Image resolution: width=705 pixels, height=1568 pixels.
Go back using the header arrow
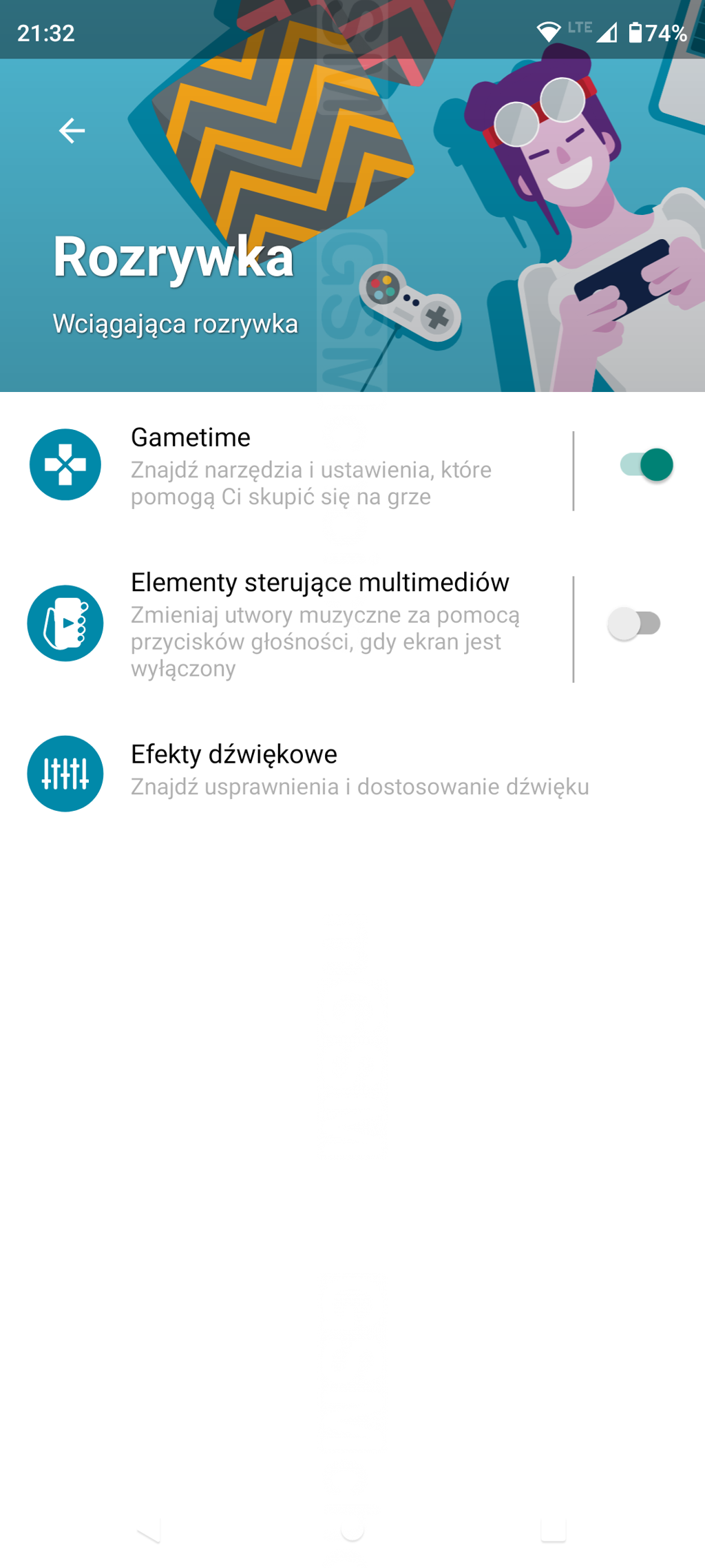coord(72,130)
